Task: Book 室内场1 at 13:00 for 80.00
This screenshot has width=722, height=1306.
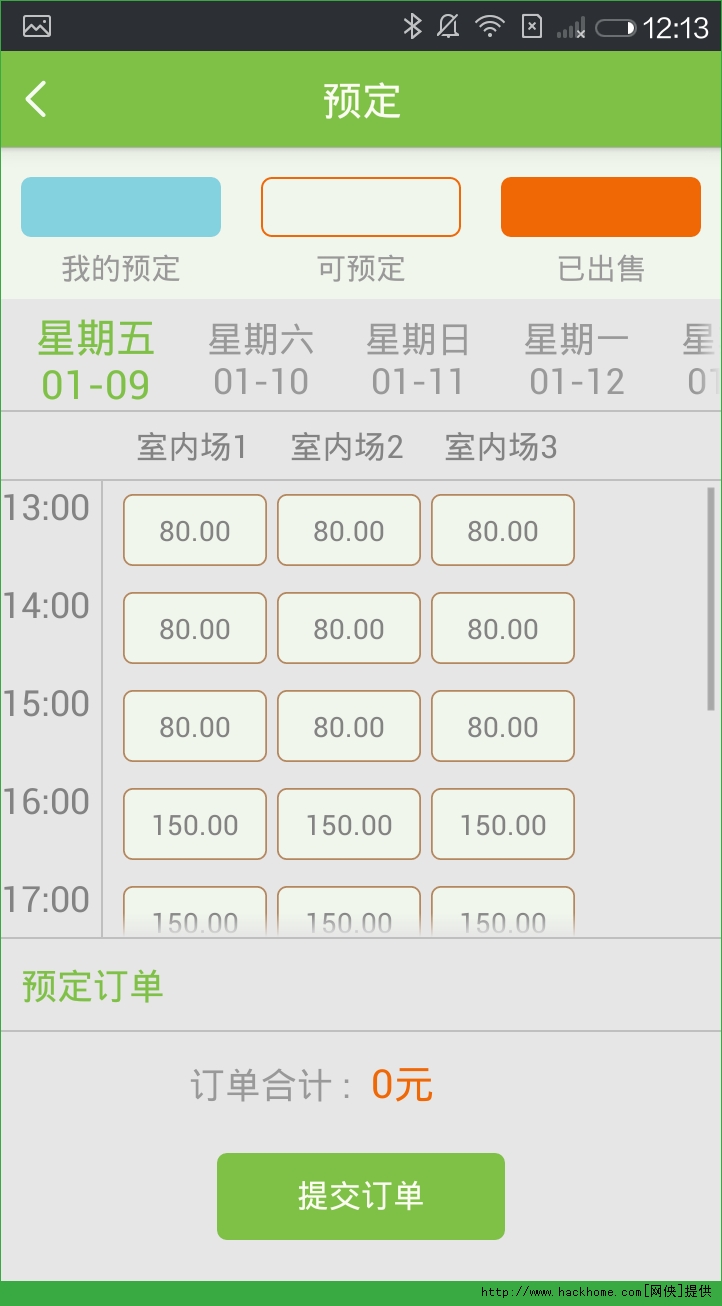Action: pos(195,530)
